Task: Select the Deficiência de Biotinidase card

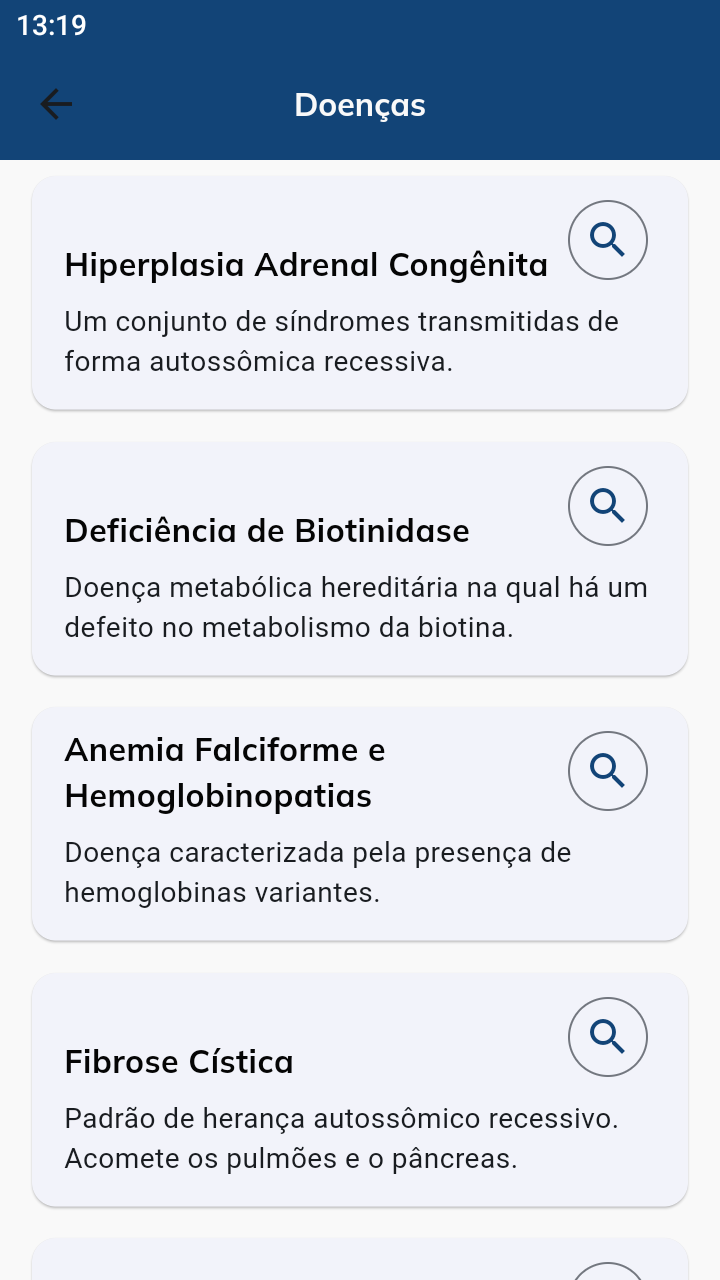Action: point(360,559)
